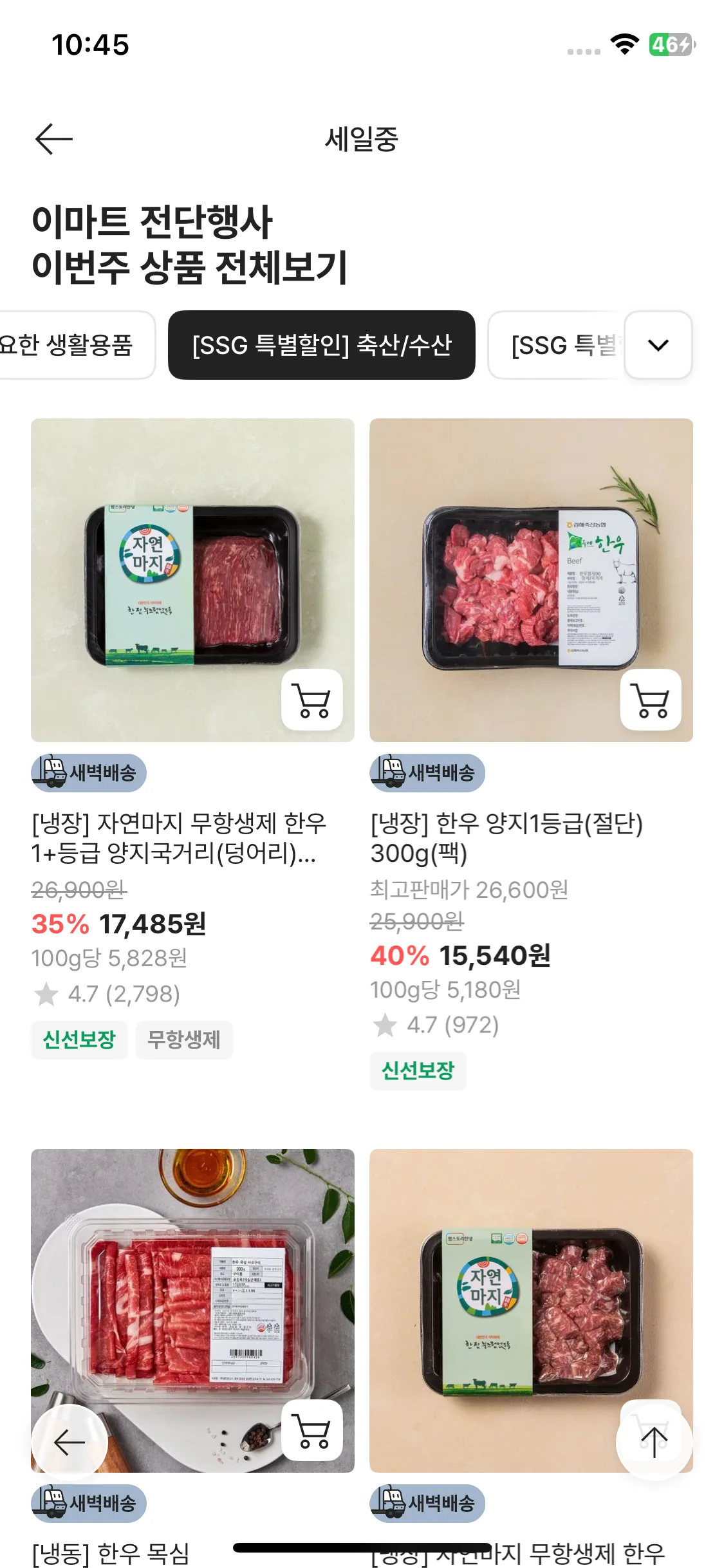Screen dimensions: 724x1568
Task: Select the [SSG 특별할인] 축산/수산 tab
Action: (x=322, y=345)
